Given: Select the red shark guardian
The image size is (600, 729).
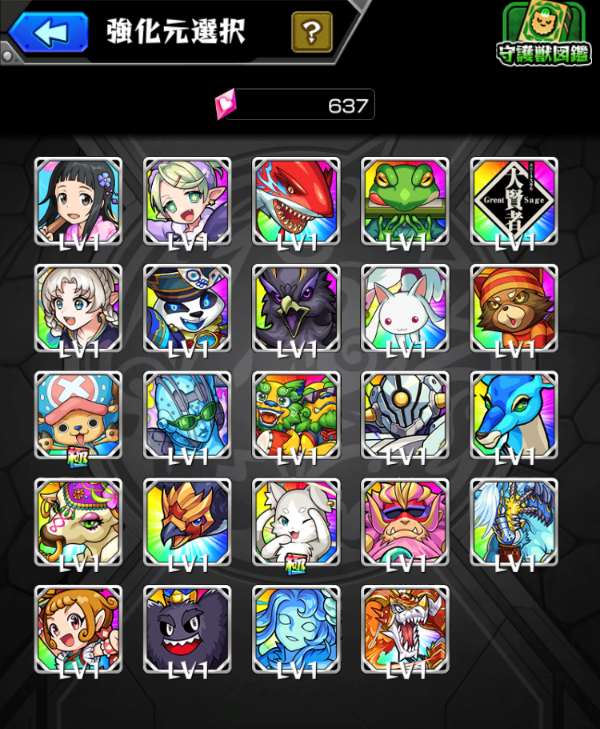Looking at the screenshot, I should coord(296,201).
